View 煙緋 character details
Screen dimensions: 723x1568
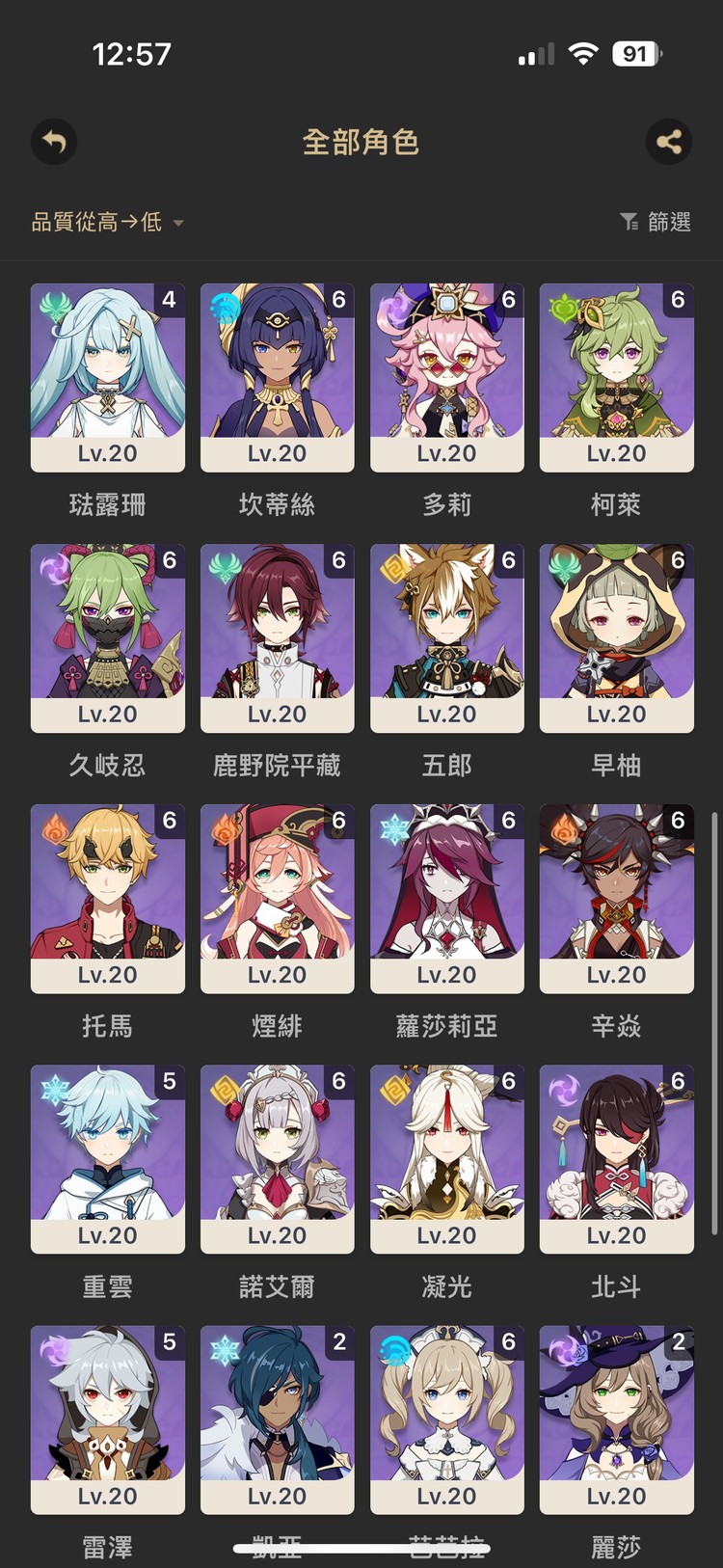click(278, 898)
